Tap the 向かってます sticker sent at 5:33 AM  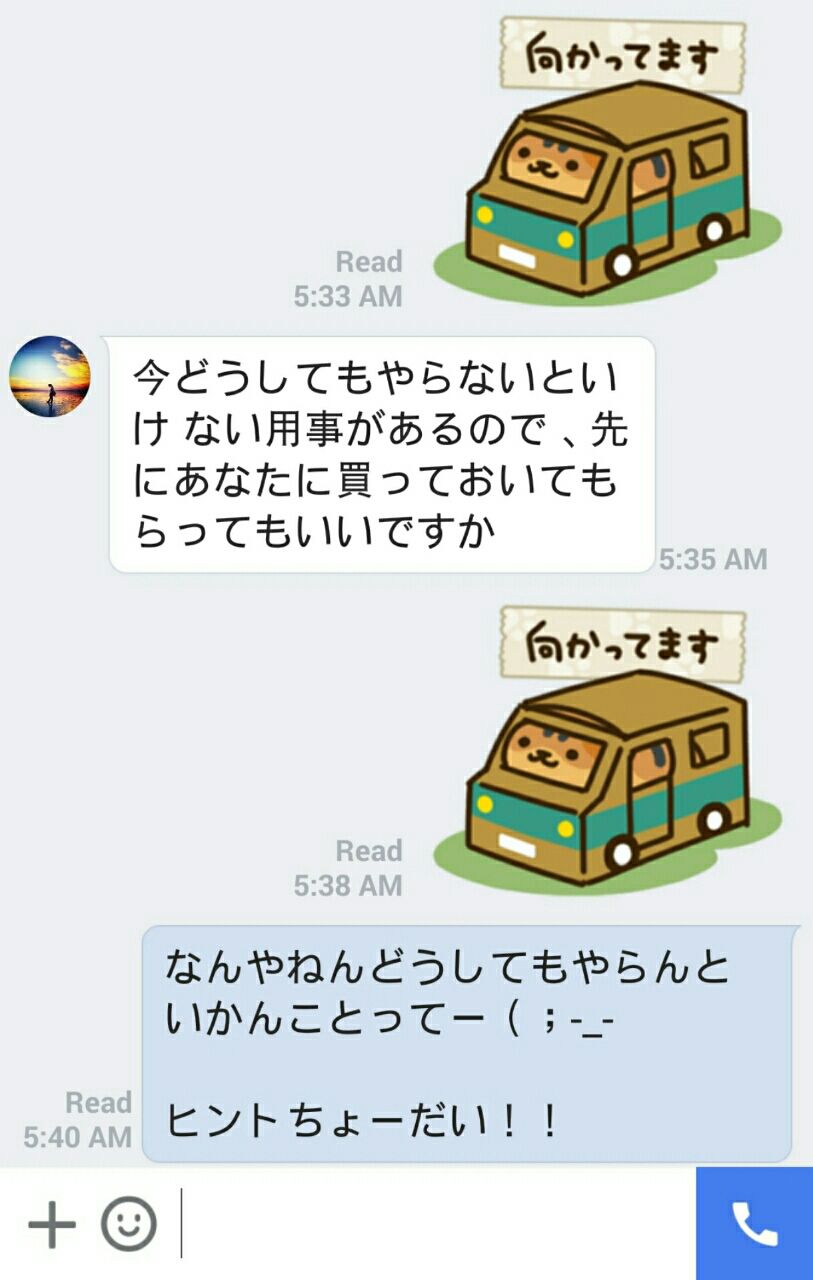point(608,160)
